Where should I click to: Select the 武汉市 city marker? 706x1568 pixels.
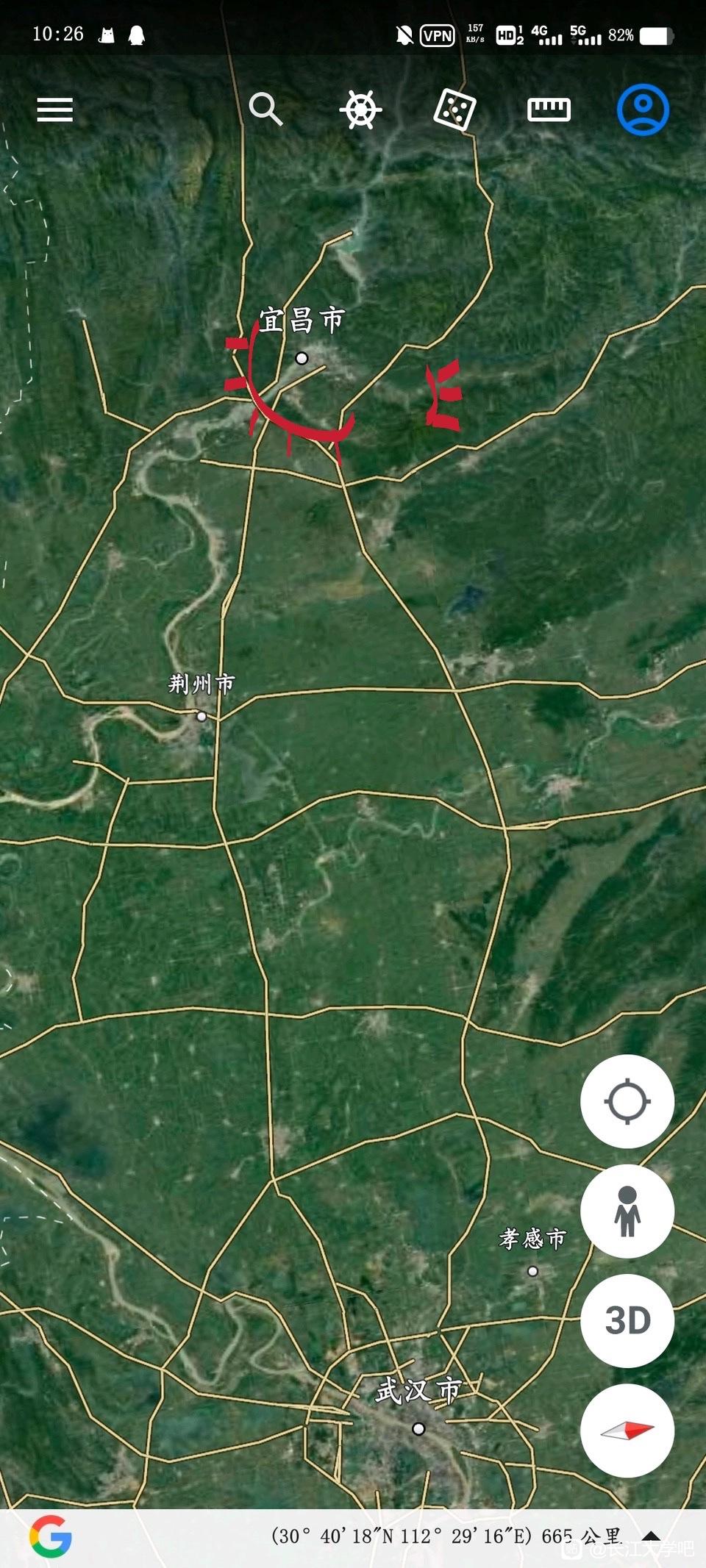pos(418,1428)
